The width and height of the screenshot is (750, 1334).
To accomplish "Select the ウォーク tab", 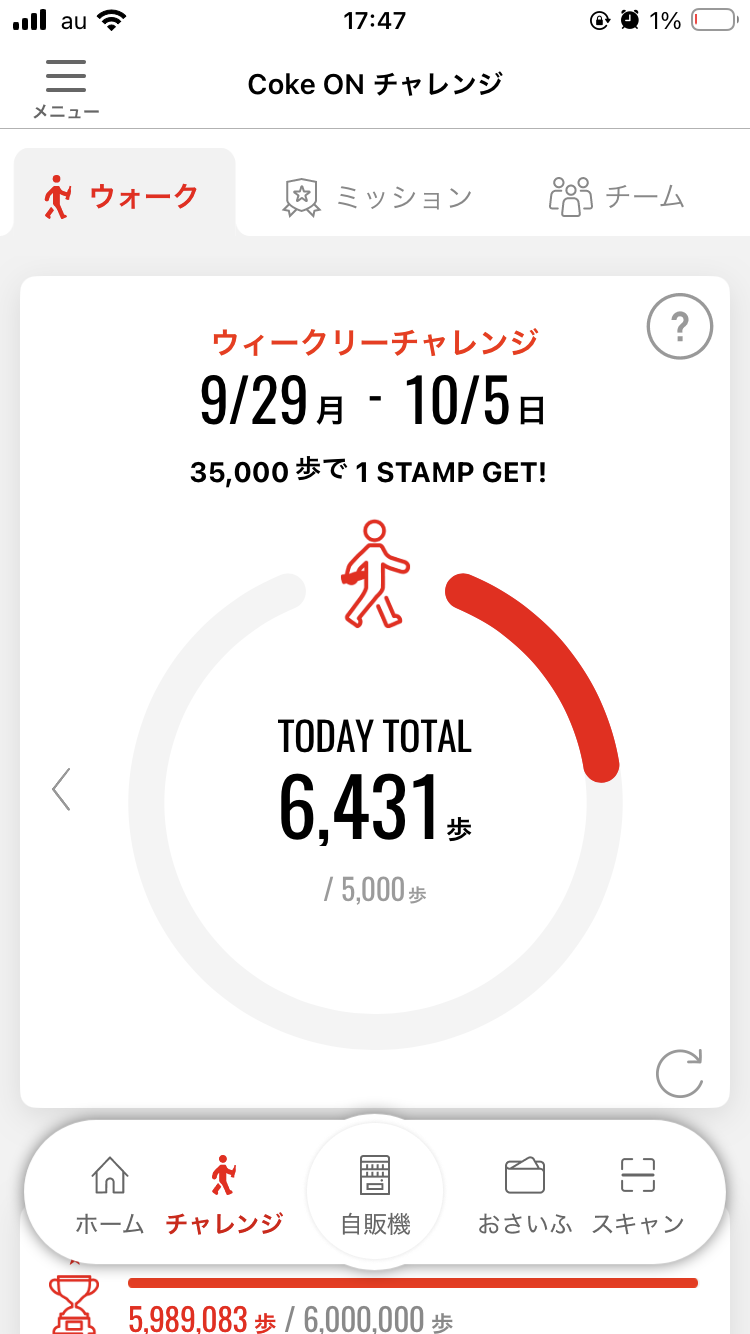I will (x=122, y=196).
